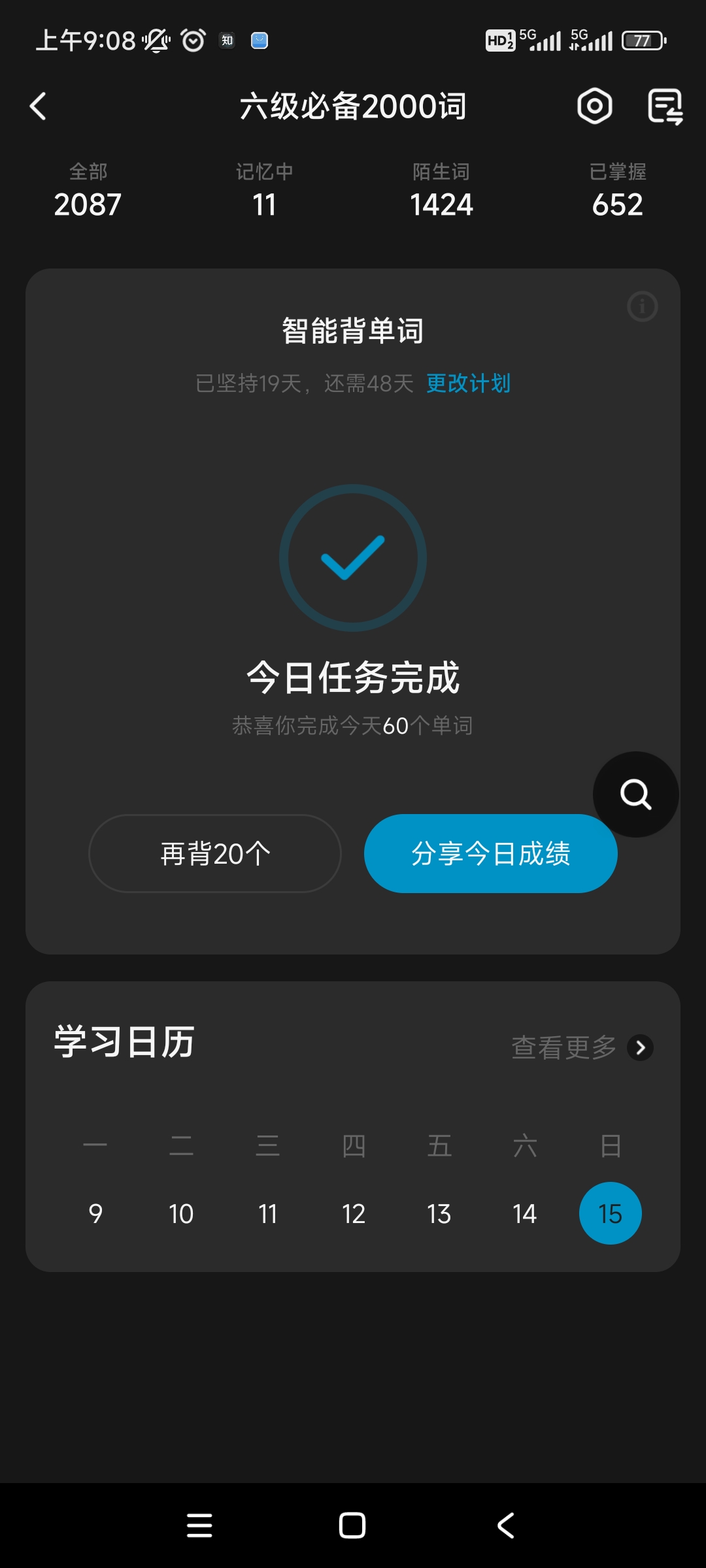The image size is (706, 1568).
Task: View the 陌生词 words
Action: pos(441,191)
